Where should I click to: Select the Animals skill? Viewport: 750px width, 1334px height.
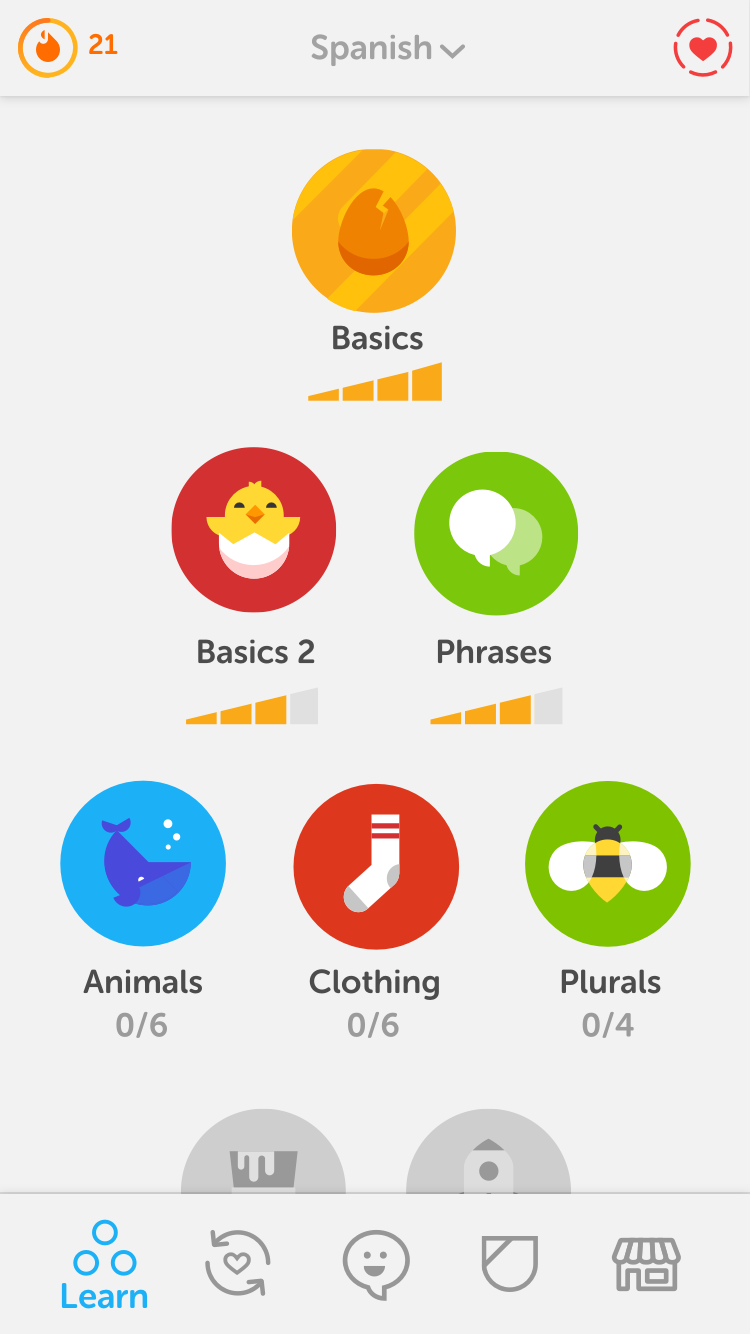click(143, 864)
